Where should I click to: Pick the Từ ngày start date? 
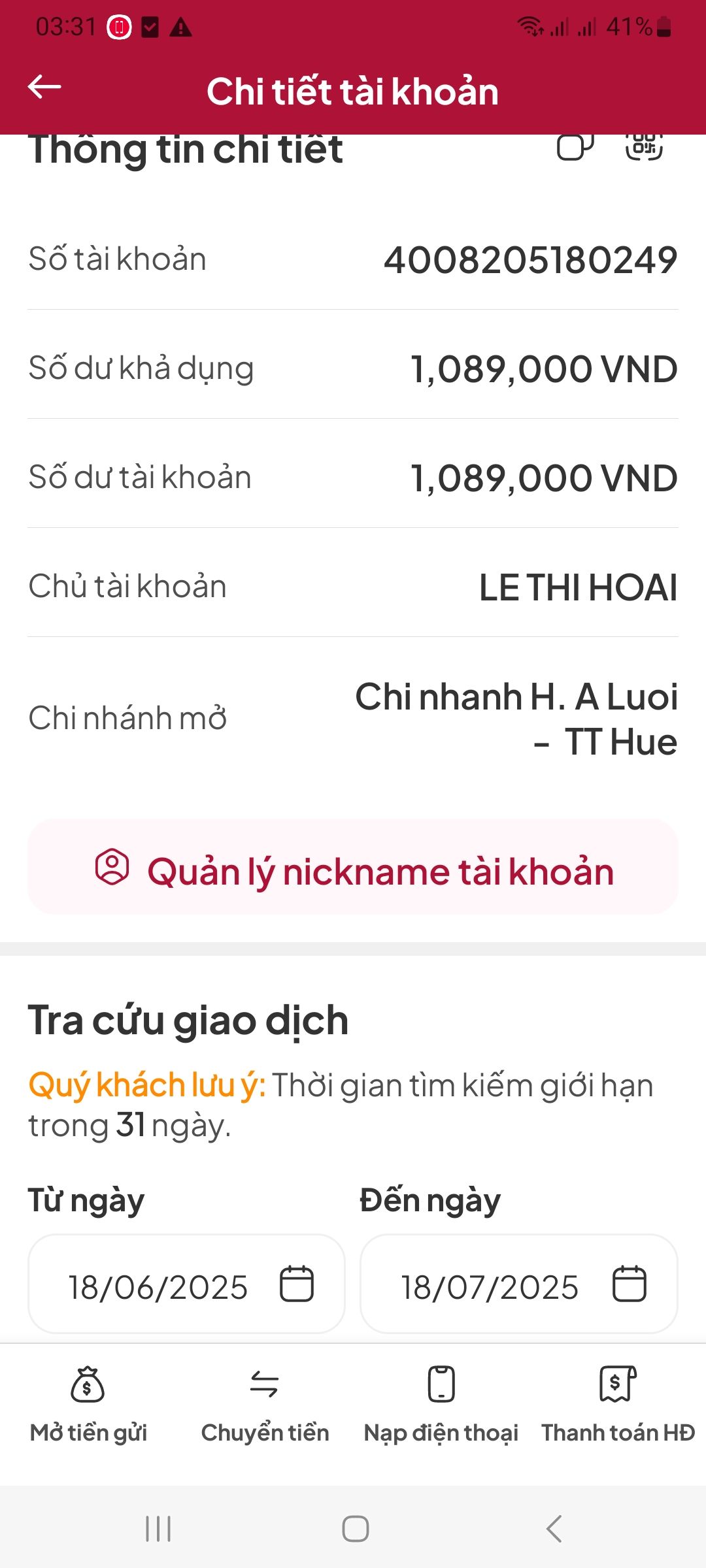[x=186, y=1284]
